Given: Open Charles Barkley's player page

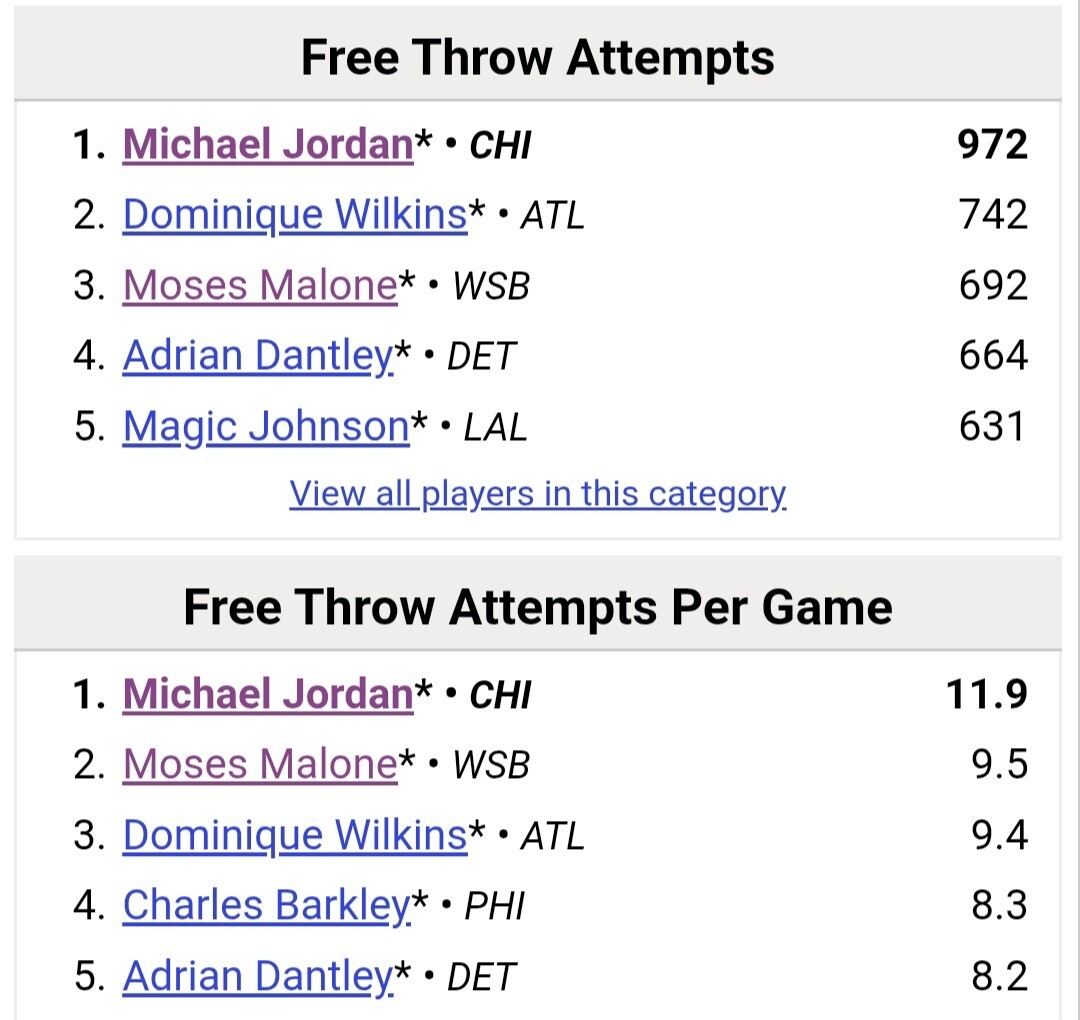Looking at the screenshot, I should [x=267, y=906].
